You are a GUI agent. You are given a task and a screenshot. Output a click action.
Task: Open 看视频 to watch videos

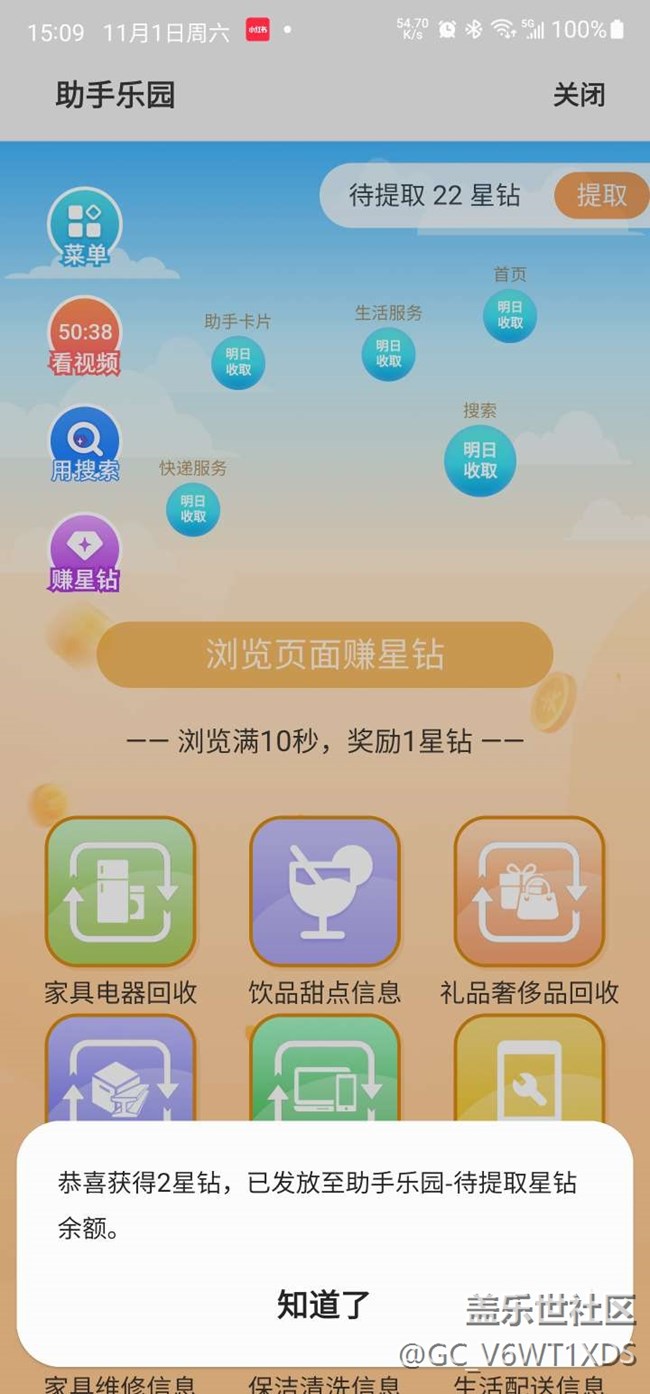(x=85, y=336)
